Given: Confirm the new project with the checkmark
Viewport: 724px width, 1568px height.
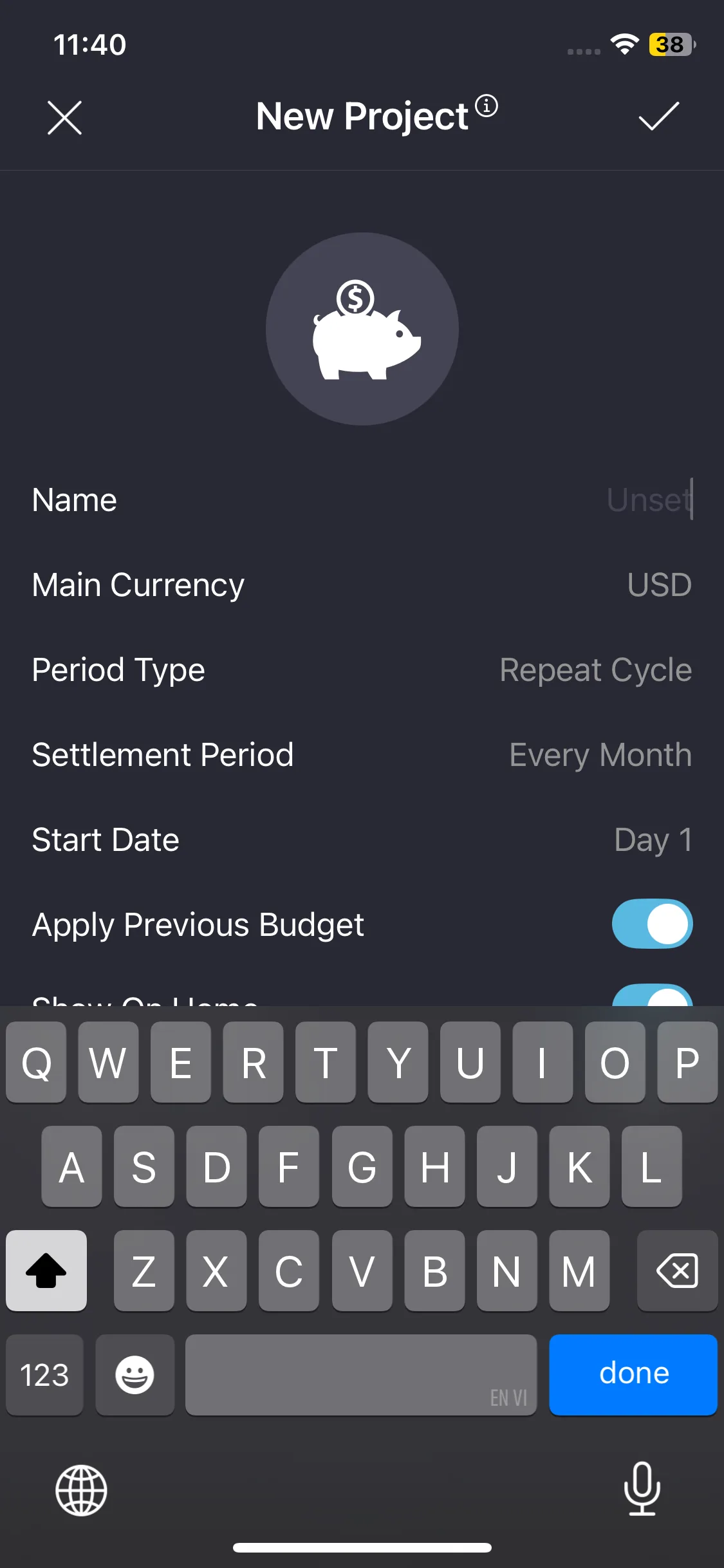Looking at the screenshot, I should click(x=658, y=117).
